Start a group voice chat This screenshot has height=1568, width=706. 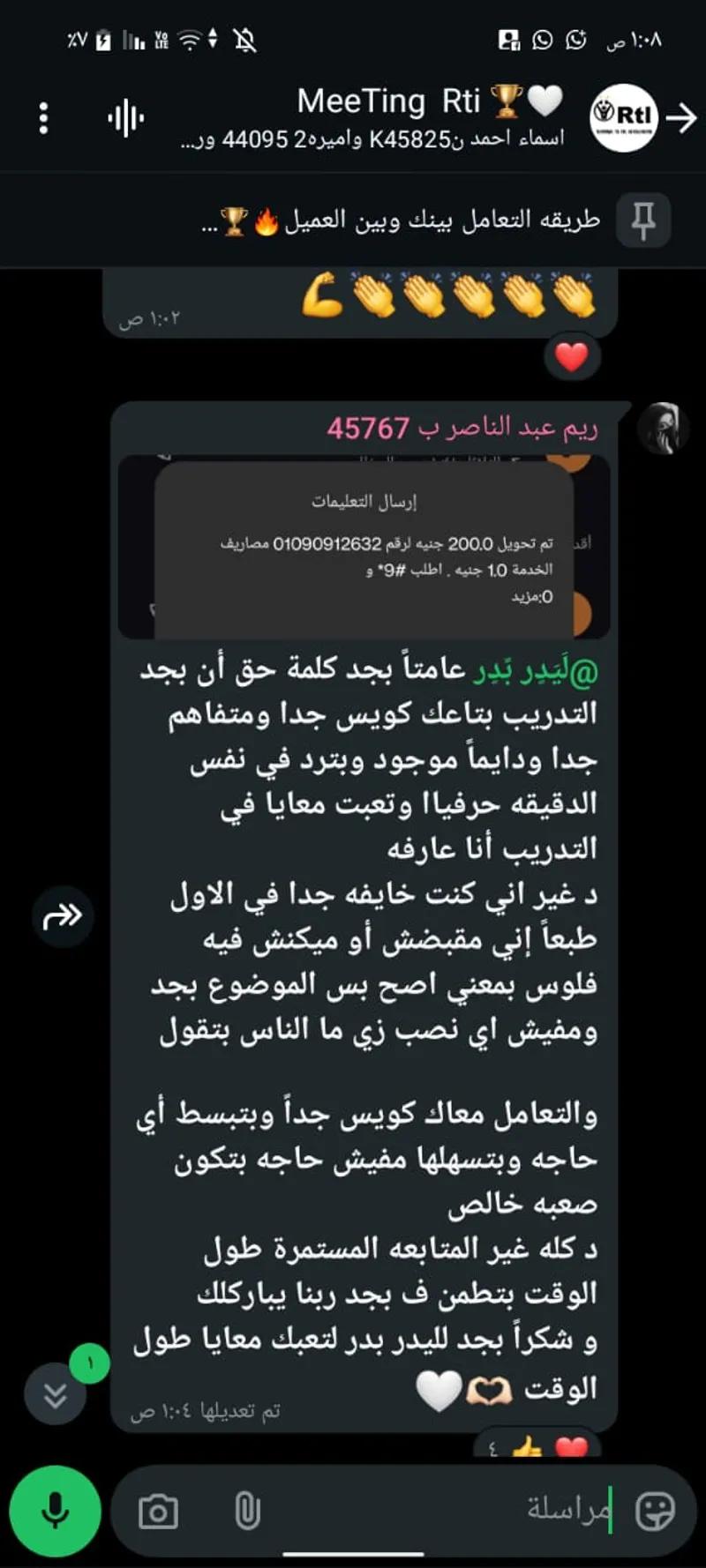(x=125, y=118)
